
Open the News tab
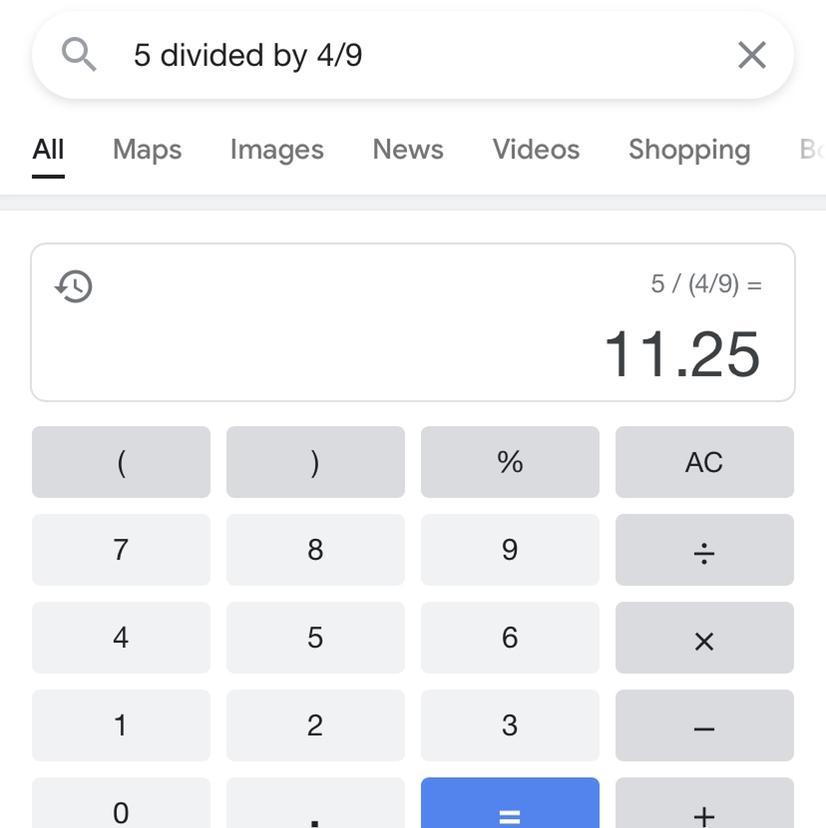[408, 150]
